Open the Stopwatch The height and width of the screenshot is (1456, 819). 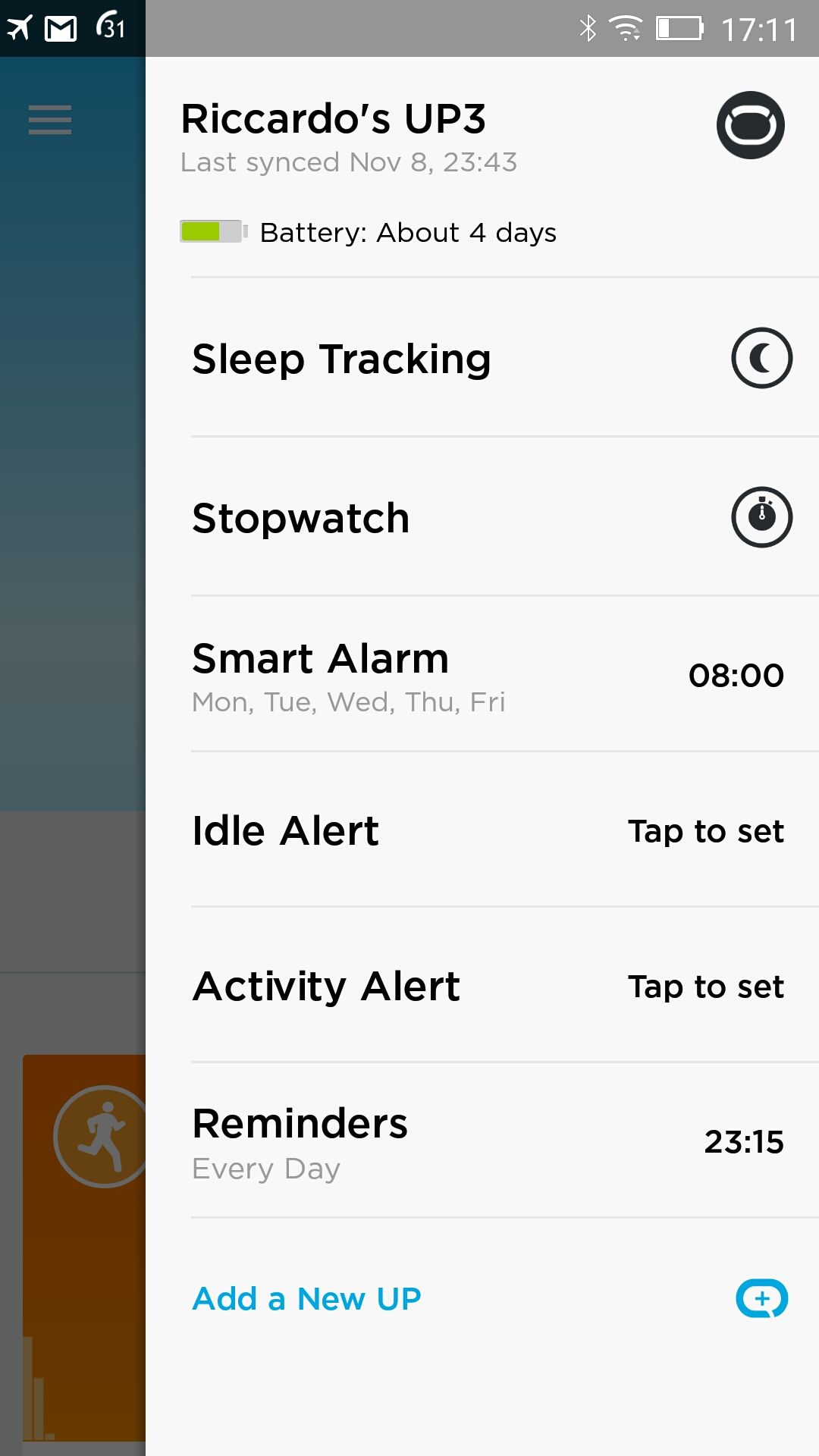(504, 517)
